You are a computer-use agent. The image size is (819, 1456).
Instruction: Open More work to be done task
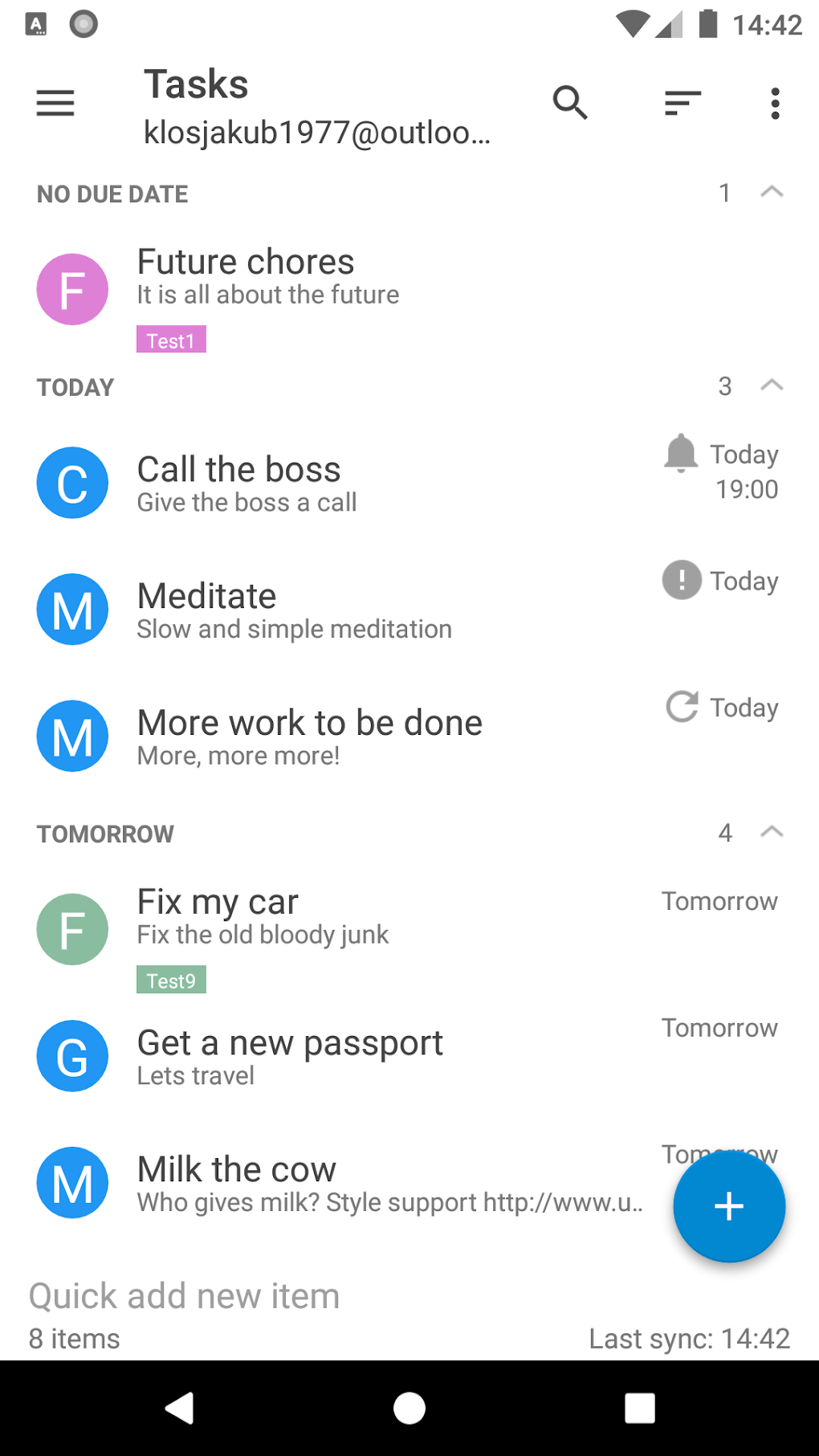click(x=321, y=736)
